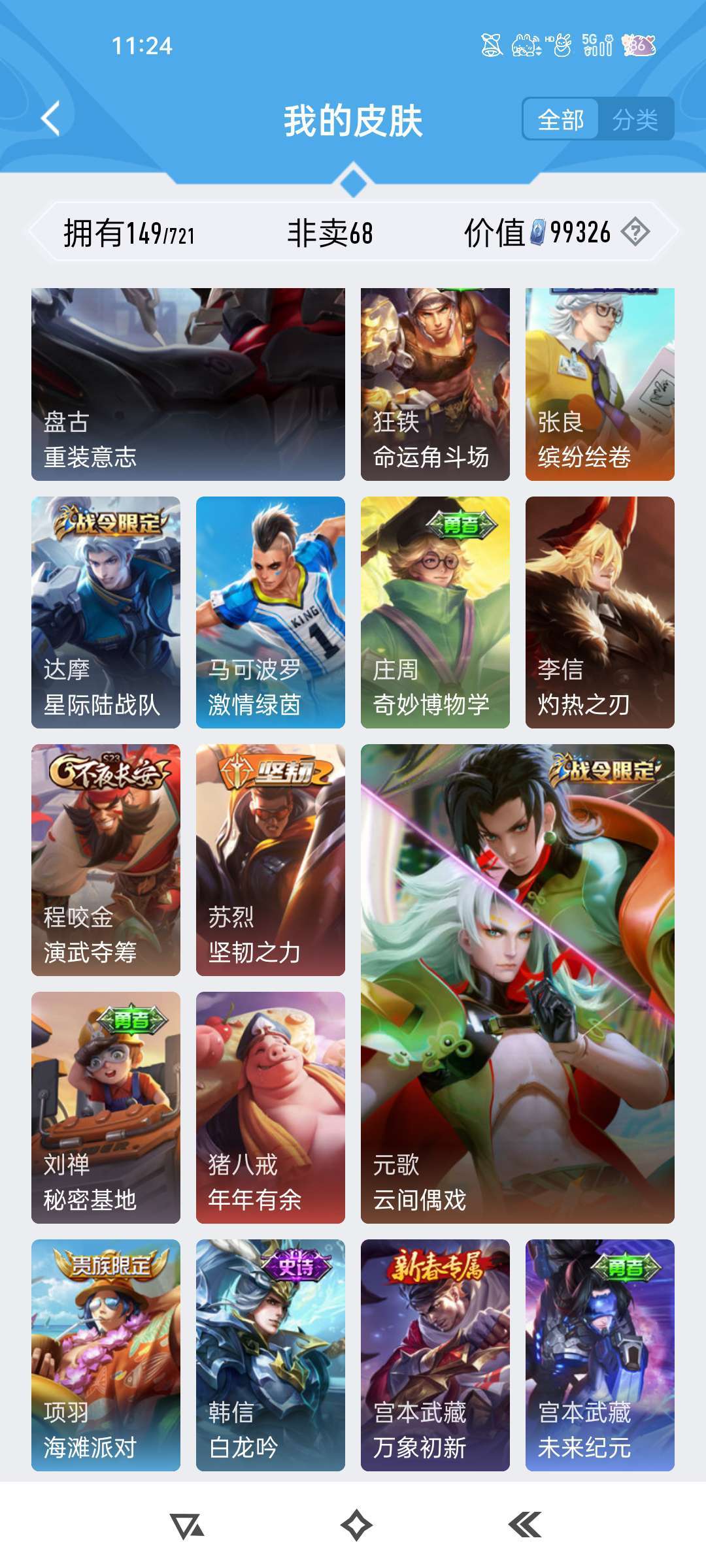Switch to the 分类 tab

click(635, 120)
